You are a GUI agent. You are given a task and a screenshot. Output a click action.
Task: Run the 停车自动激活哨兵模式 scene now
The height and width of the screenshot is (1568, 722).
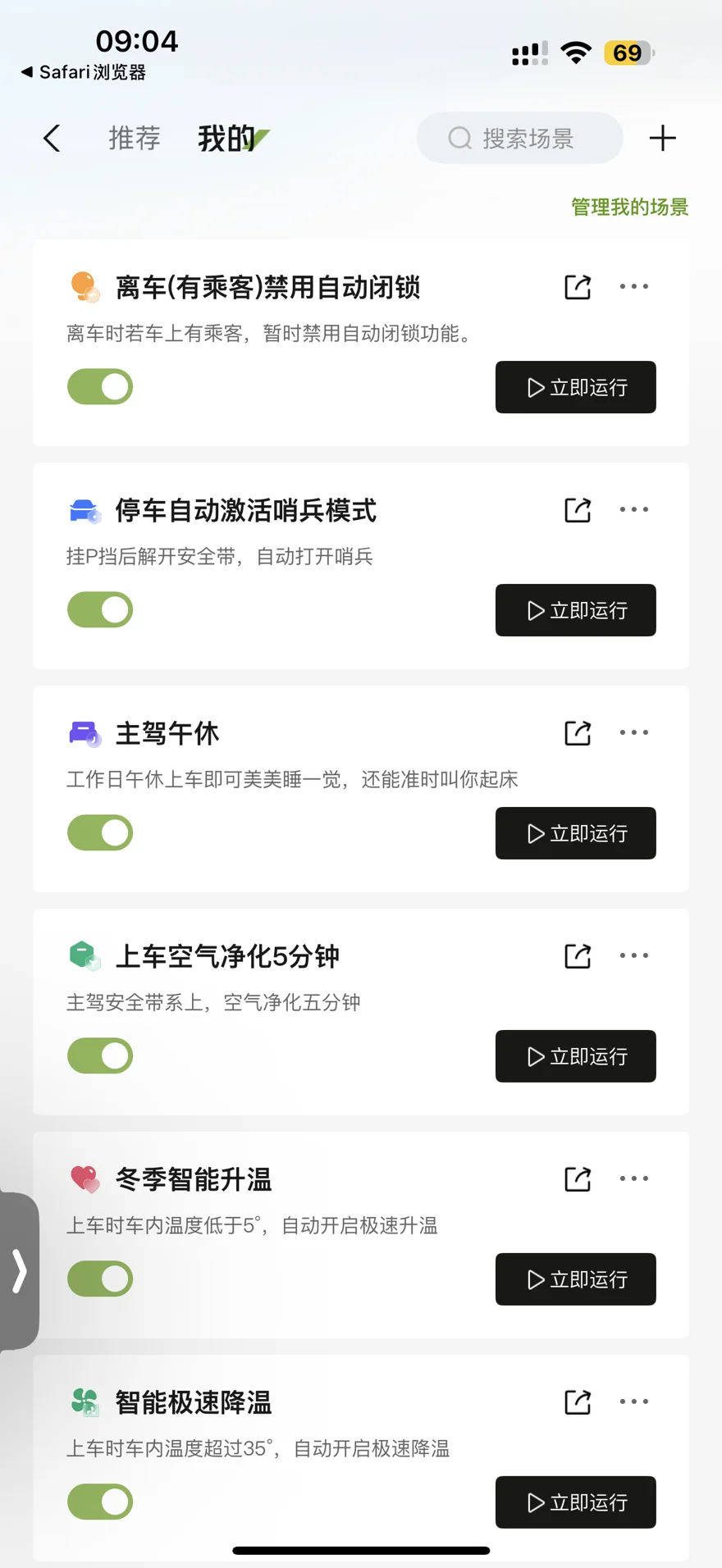click(575, 610)
